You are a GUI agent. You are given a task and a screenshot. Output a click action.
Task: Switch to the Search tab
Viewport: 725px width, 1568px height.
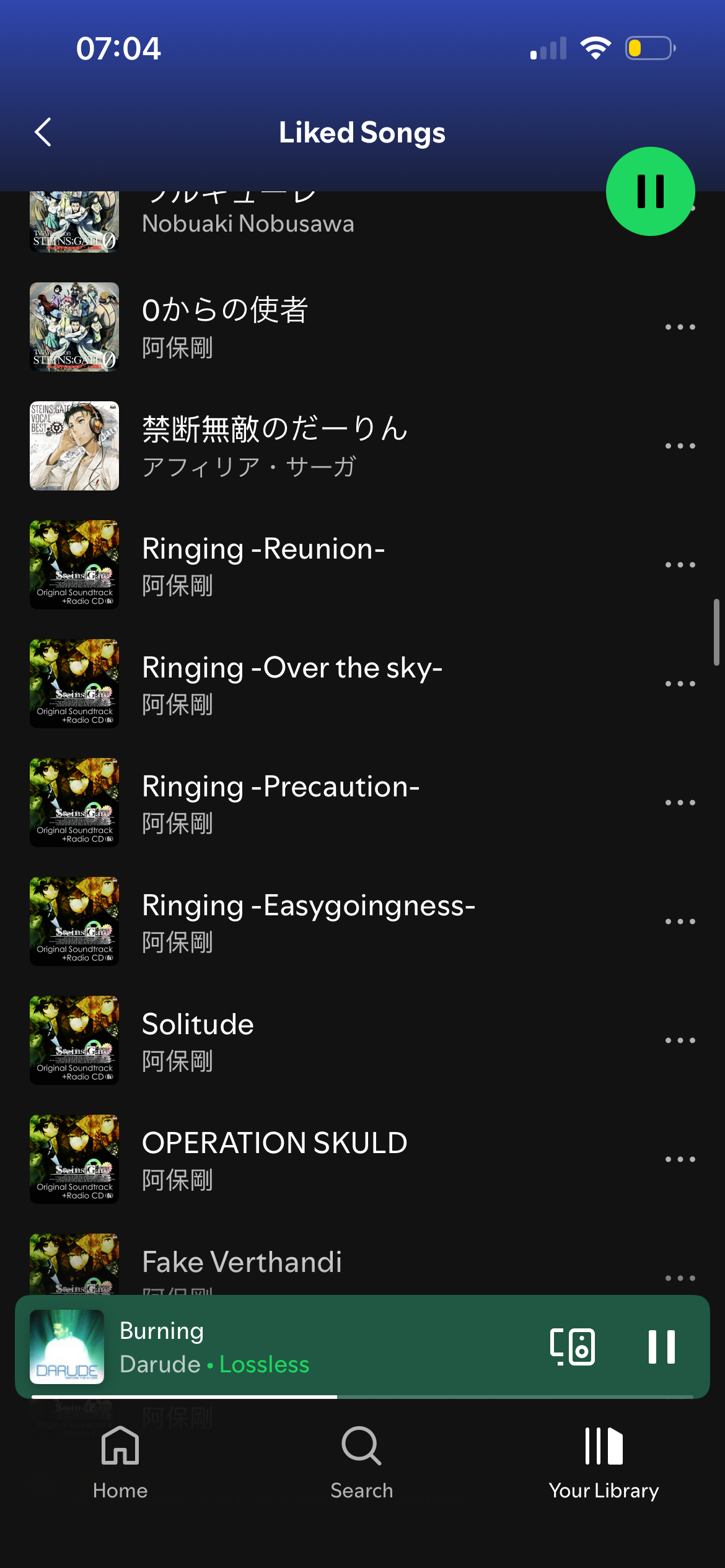point(362,1461)
